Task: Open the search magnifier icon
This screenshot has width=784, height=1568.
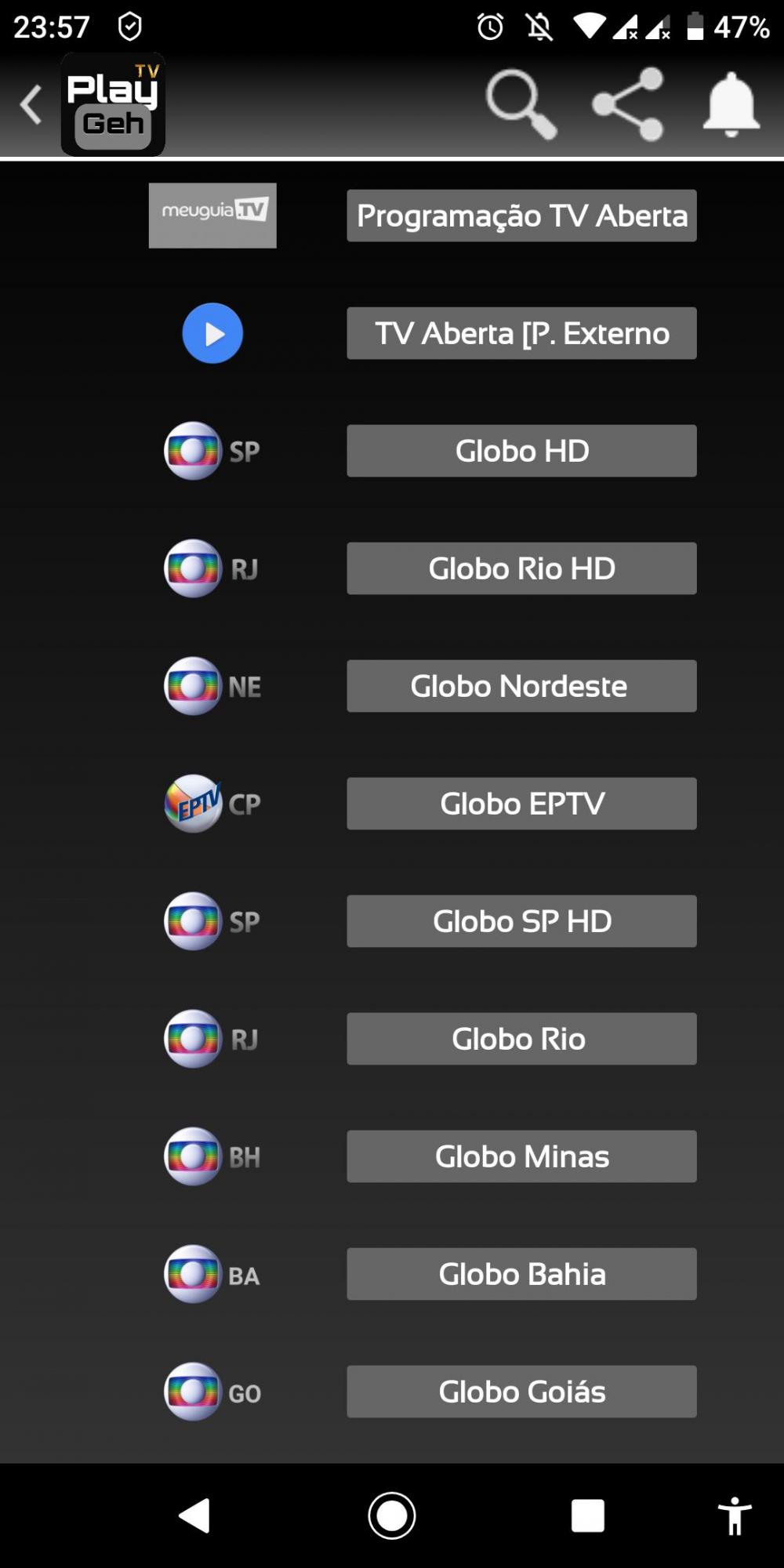Action: coord(521,104)
